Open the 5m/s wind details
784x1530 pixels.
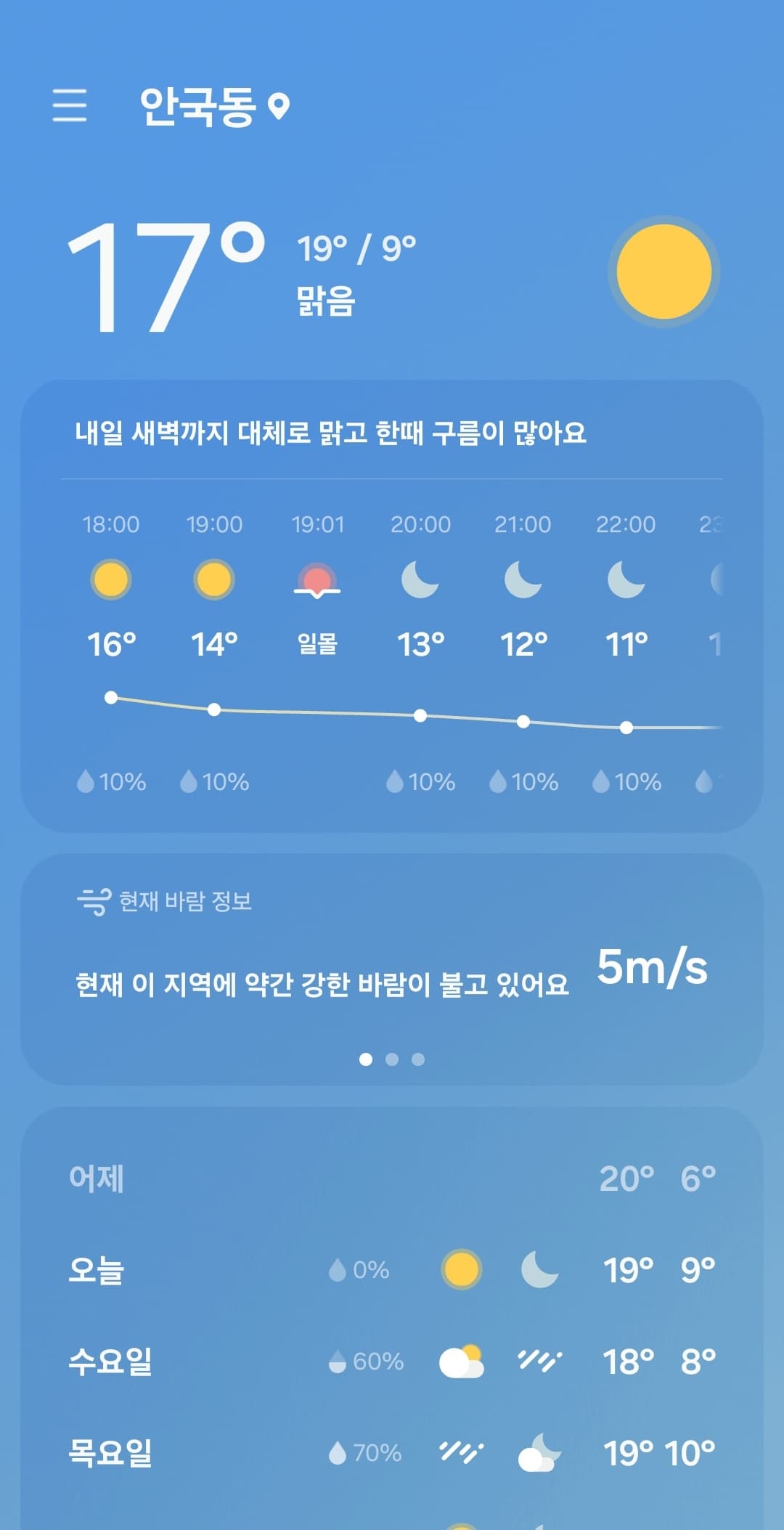point(653,972)
